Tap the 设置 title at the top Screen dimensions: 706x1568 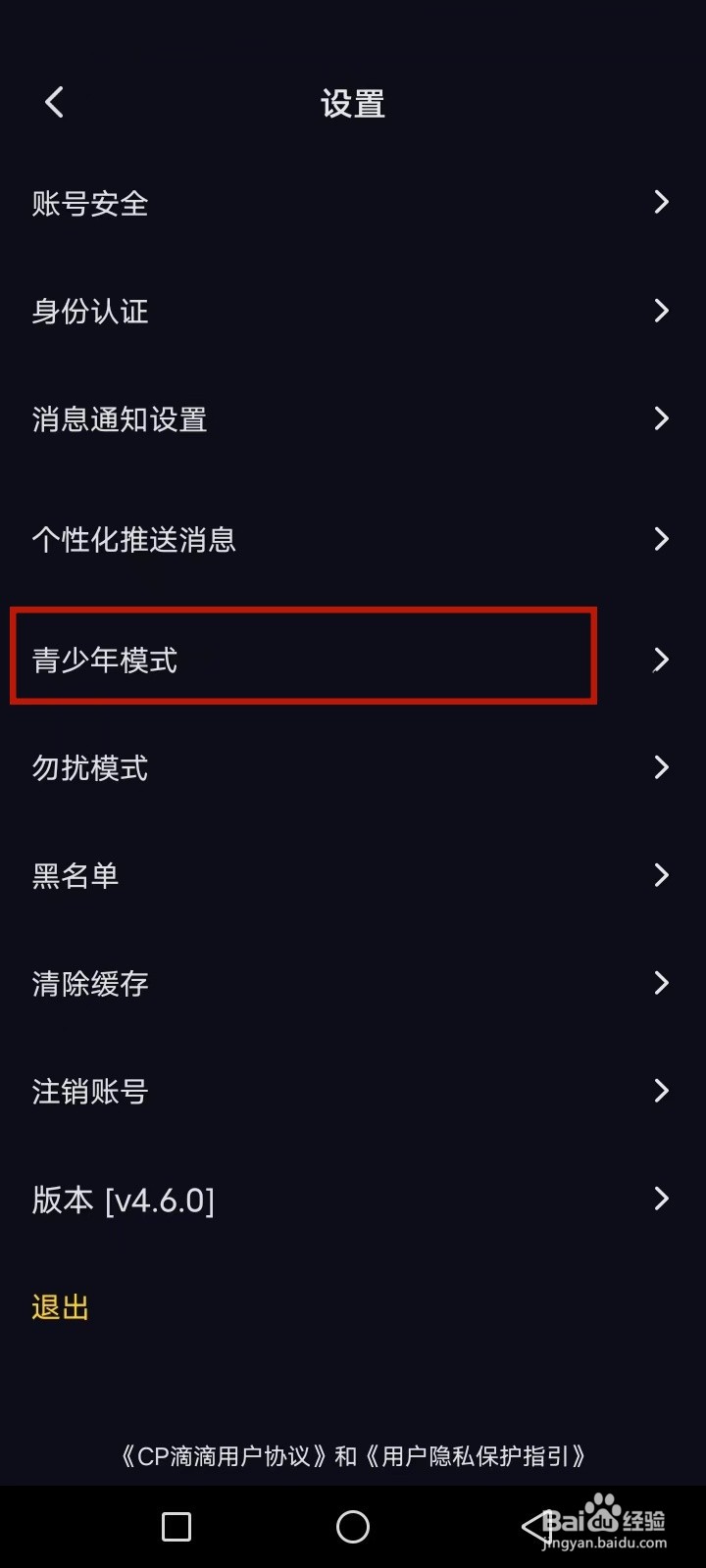353,101
